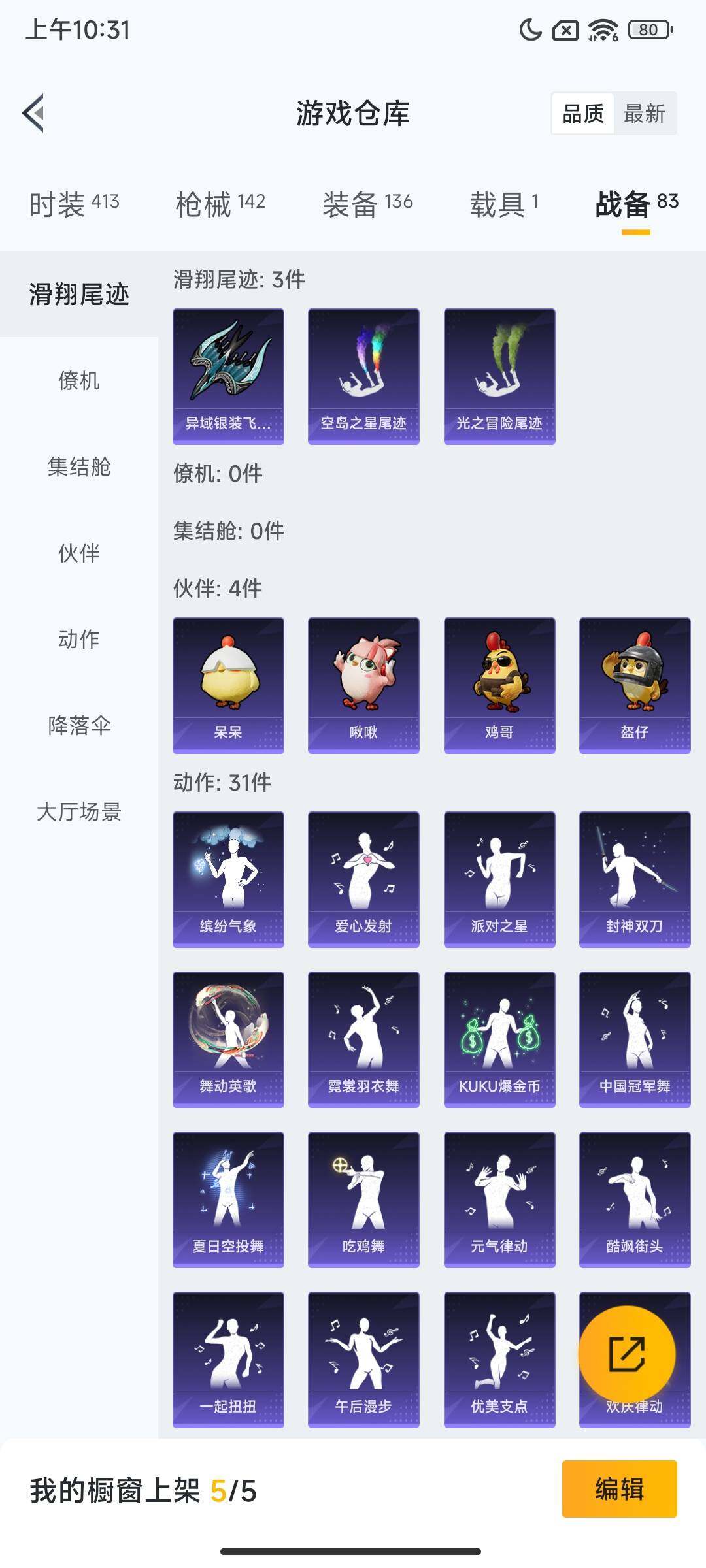The image size is (706, 1568).
Task: Select the 空岛之星尾迹 glider trail
Action: 363,376
